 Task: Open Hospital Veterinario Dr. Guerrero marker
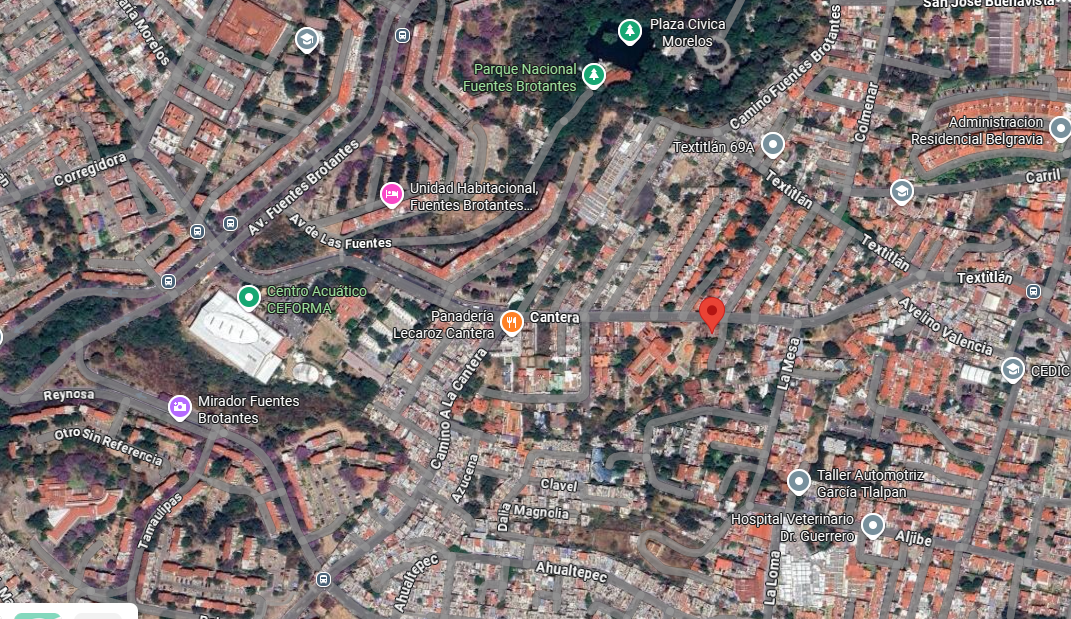pos(873,526)
